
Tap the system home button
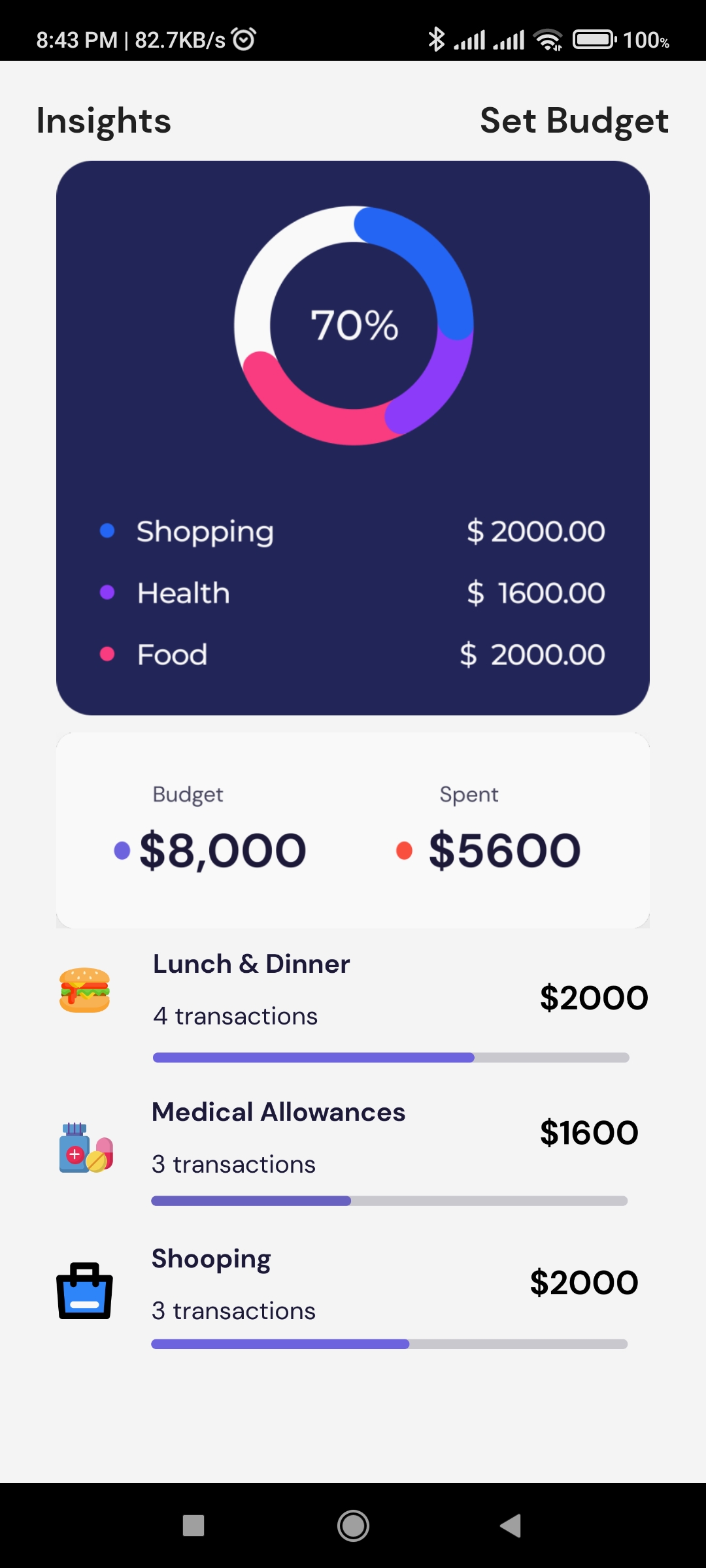coord(353,1526)
